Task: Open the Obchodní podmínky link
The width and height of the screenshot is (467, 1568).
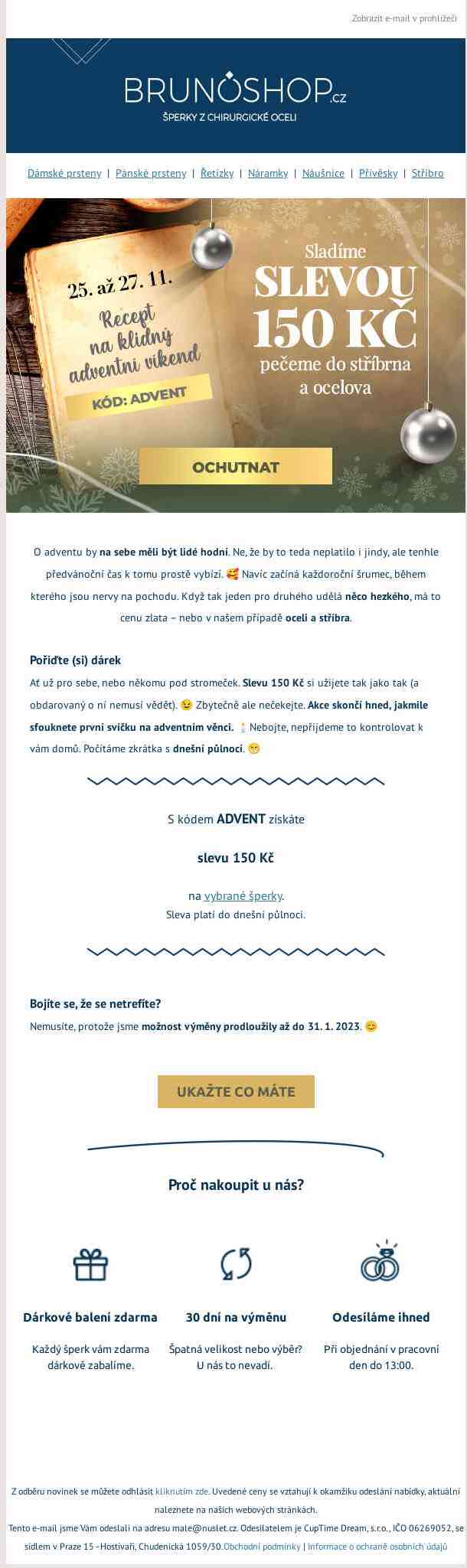Action: click(263, 1547)
